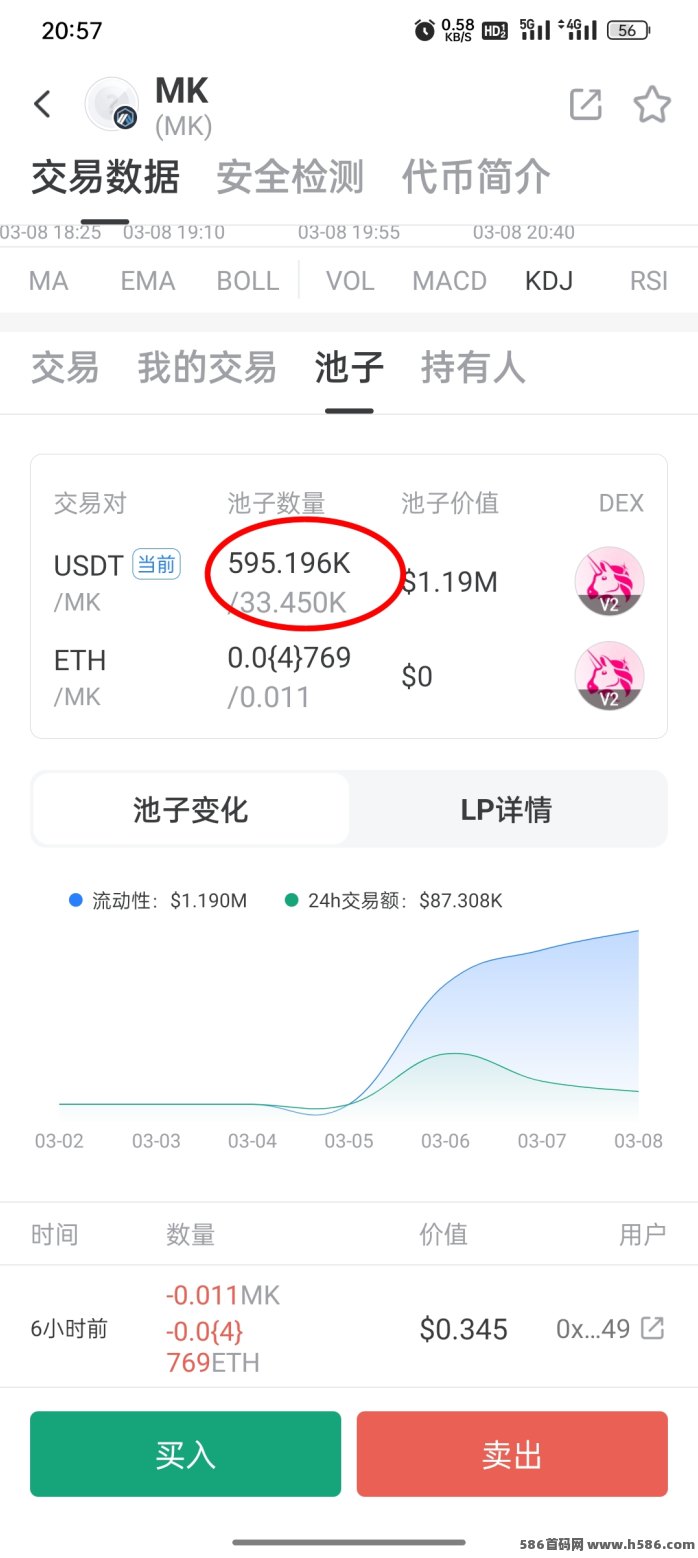The height and width of the screenshot is (1558, 698).
Task: Enable the MA indicator
Action: (48, 280)
